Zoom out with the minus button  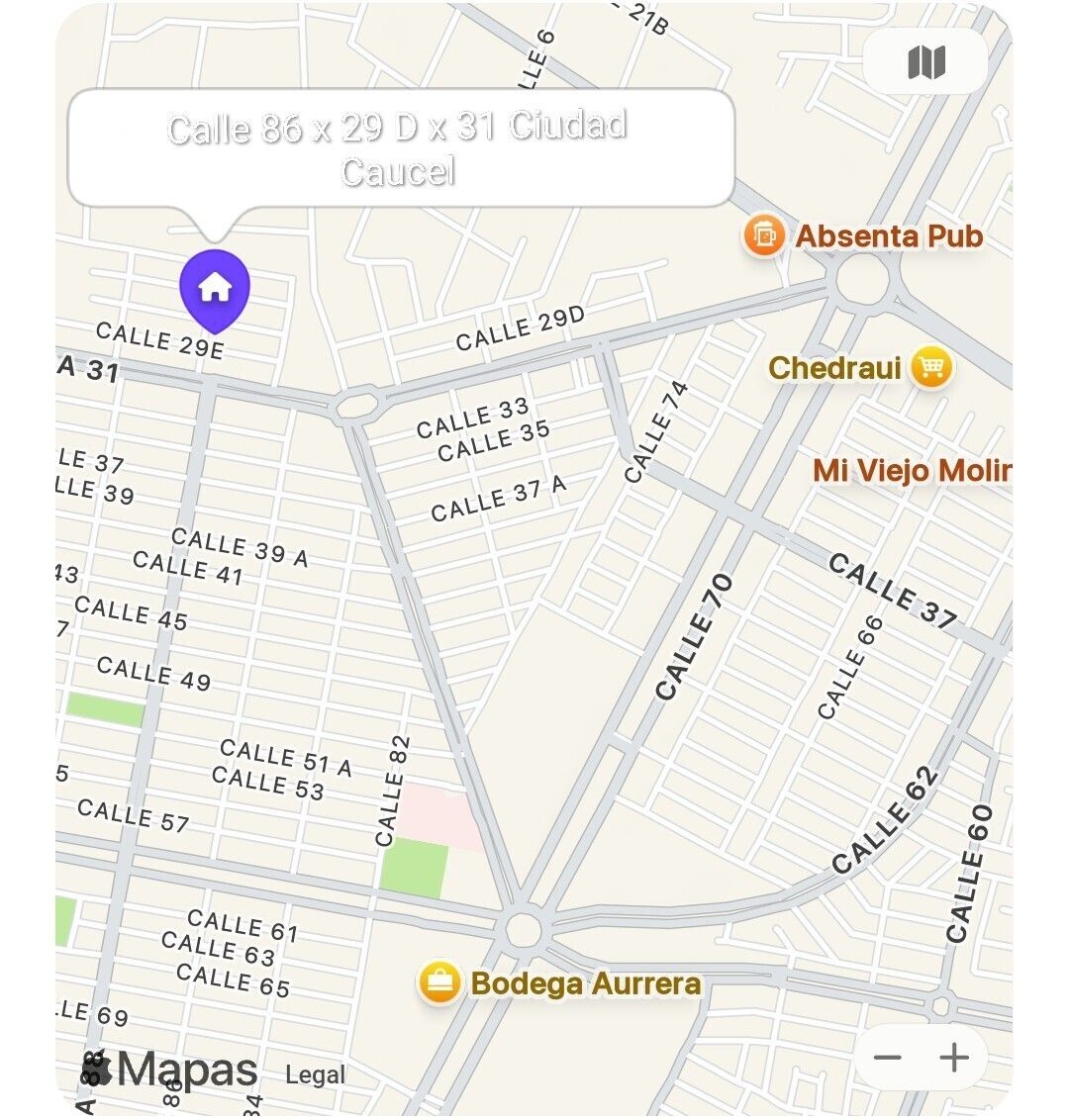887,1058
